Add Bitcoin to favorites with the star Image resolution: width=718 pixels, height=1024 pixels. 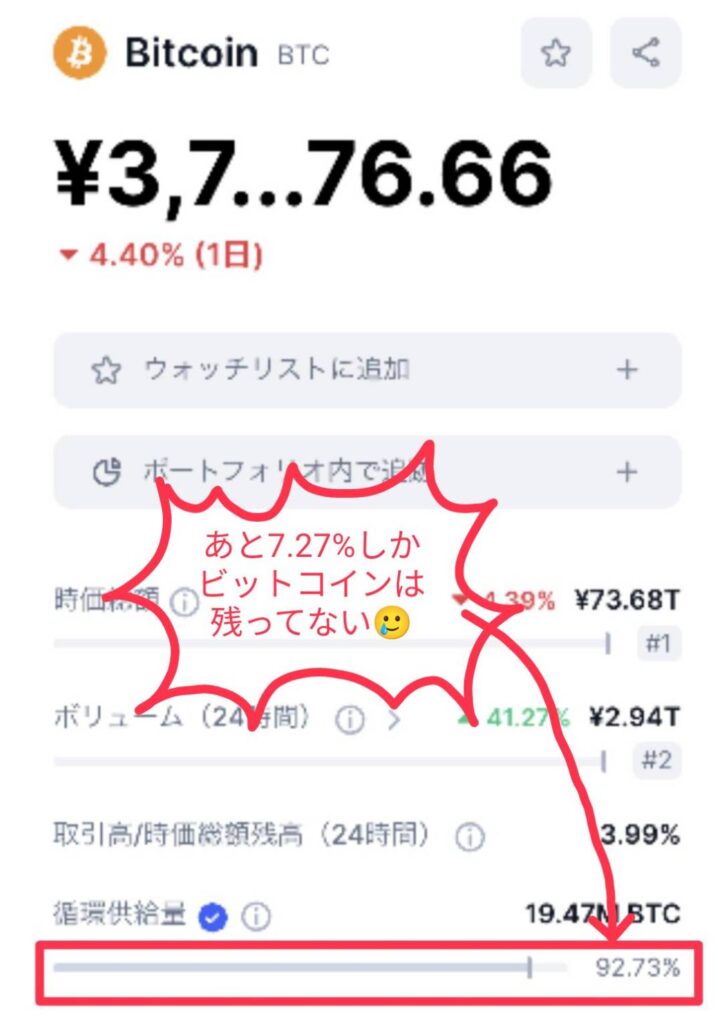point(556,53)
